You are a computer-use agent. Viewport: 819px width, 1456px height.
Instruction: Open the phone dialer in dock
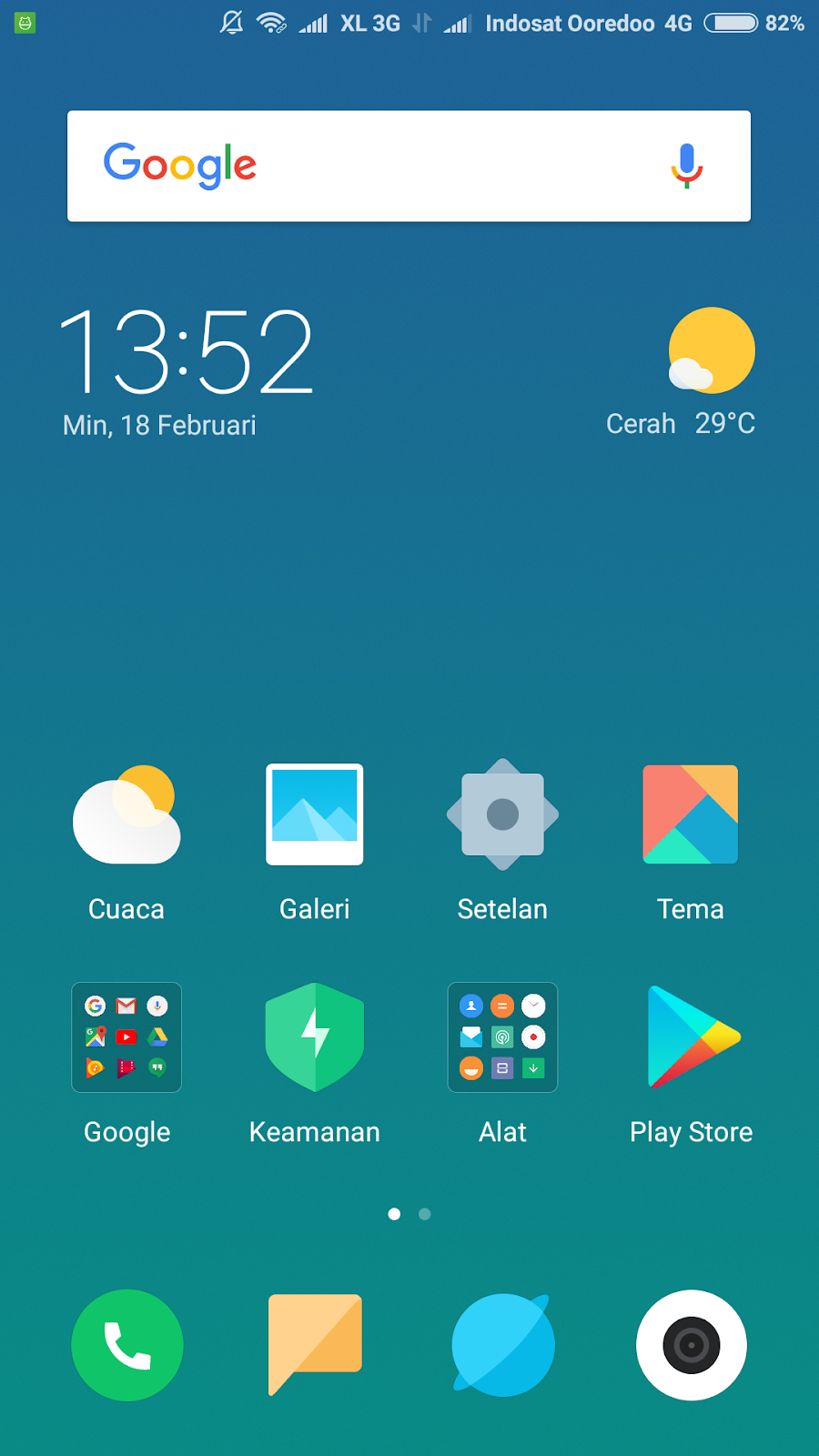tap(127, 1345)
